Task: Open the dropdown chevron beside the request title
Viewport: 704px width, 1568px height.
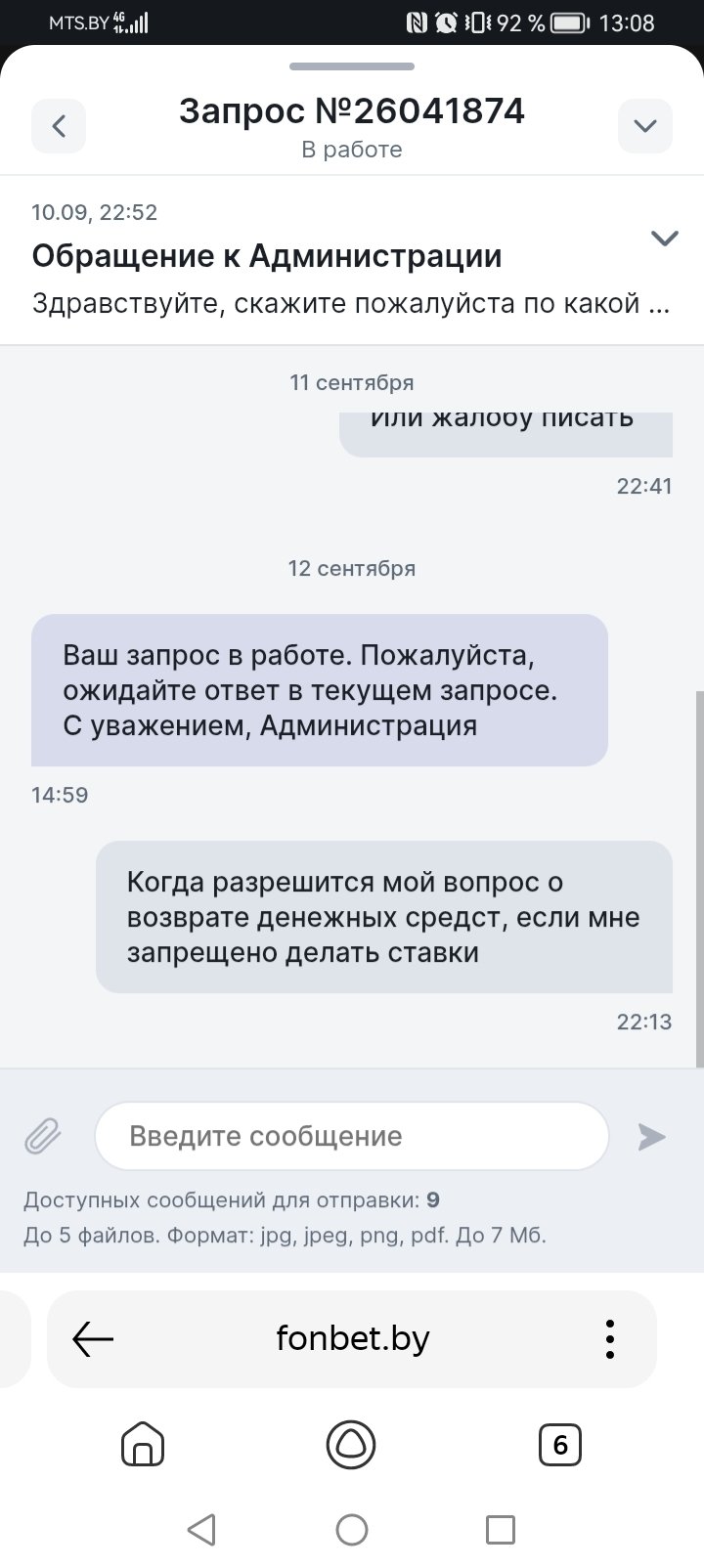Action: point(645,126)
